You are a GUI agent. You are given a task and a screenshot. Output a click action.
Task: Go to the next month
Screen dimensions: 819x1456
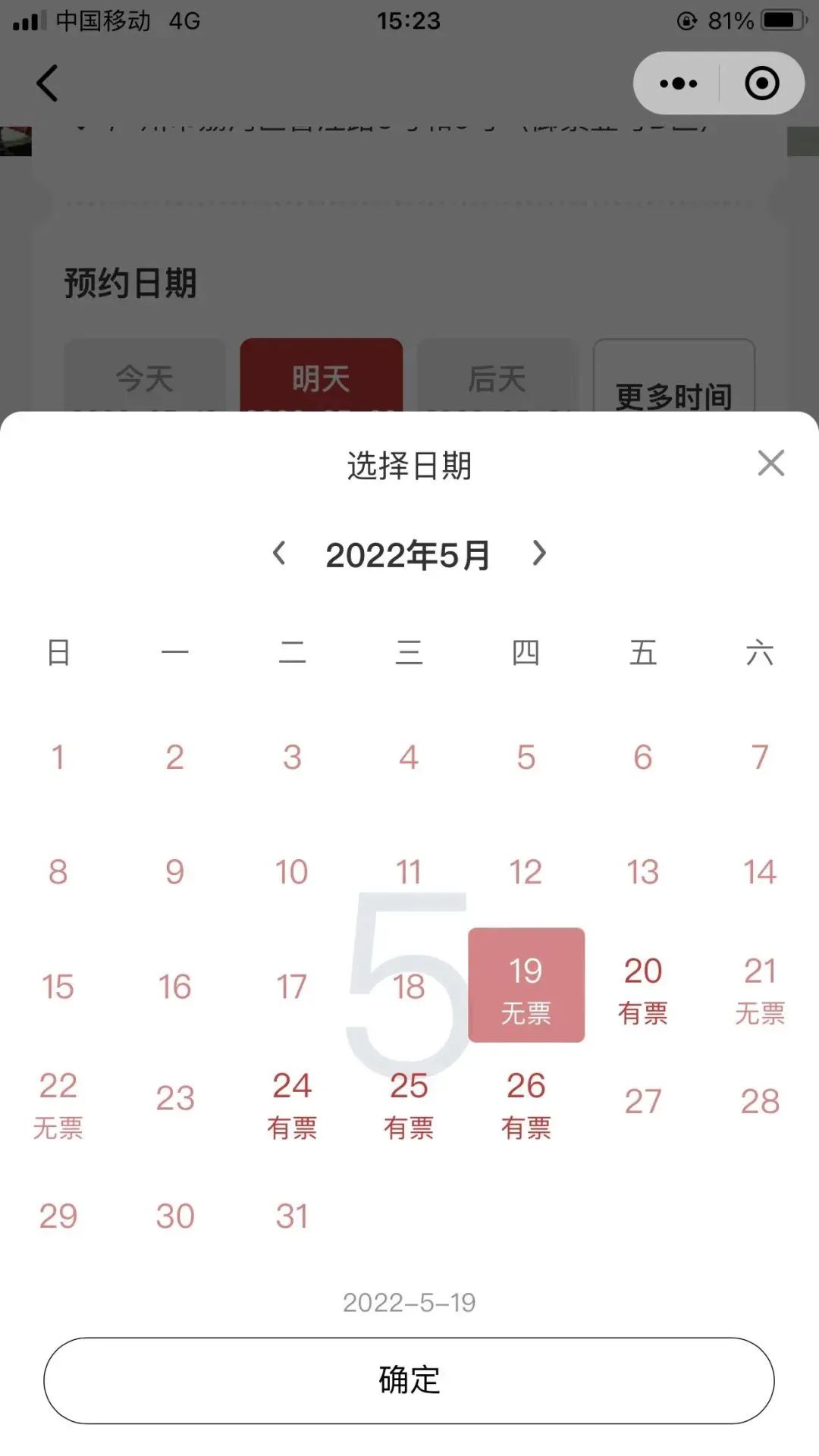538,554
